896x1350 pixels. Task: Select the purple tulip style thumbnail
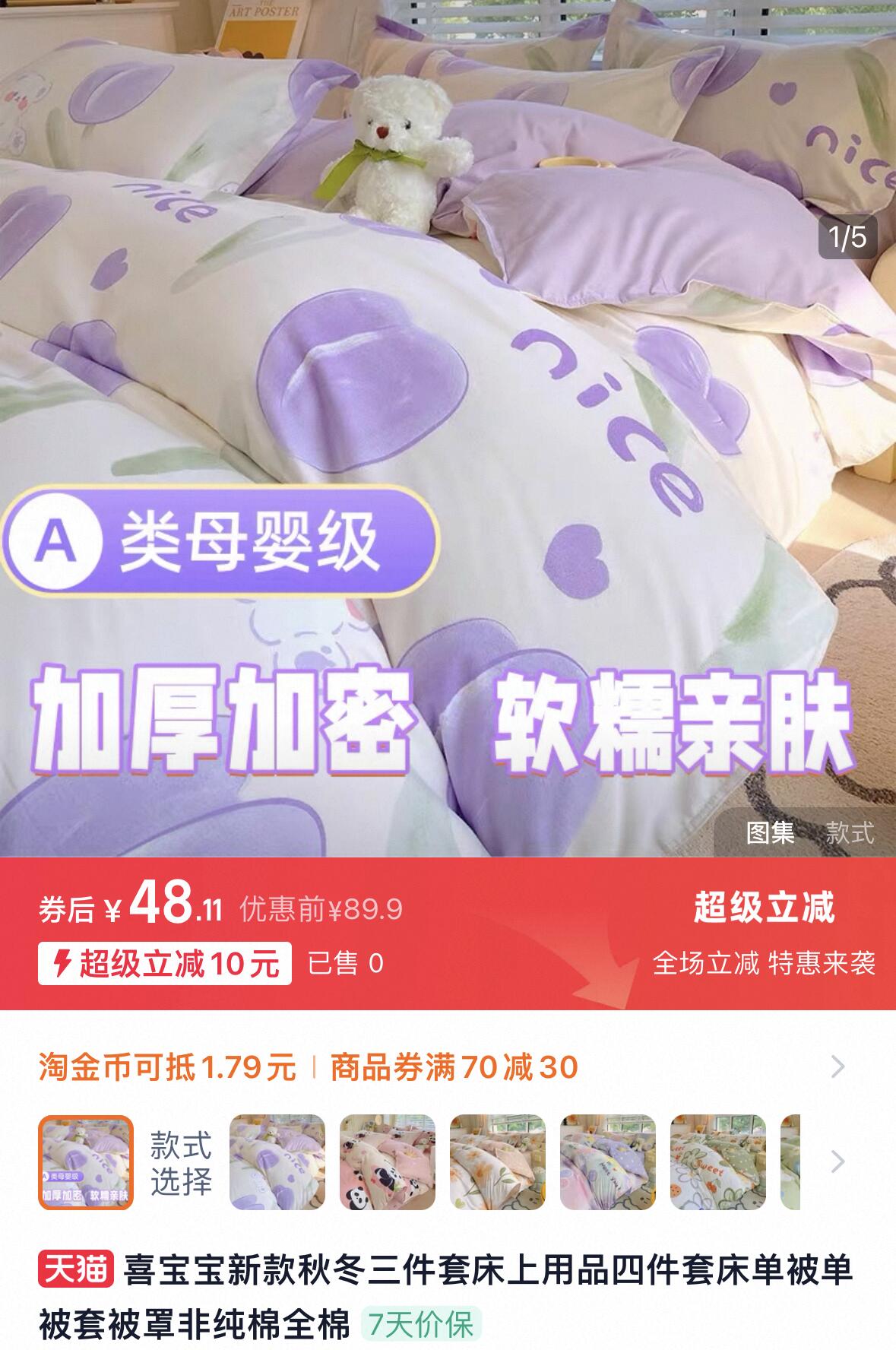277,1162
